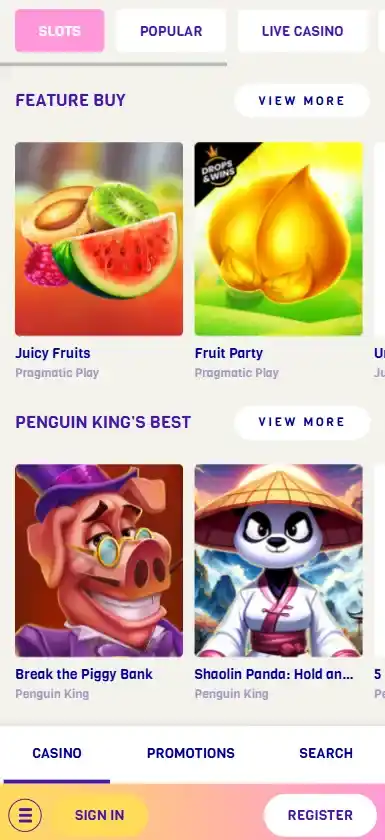This screenshot has width=385, height=840.
Task: Select the Slots category tab
Action: [59, 31]
